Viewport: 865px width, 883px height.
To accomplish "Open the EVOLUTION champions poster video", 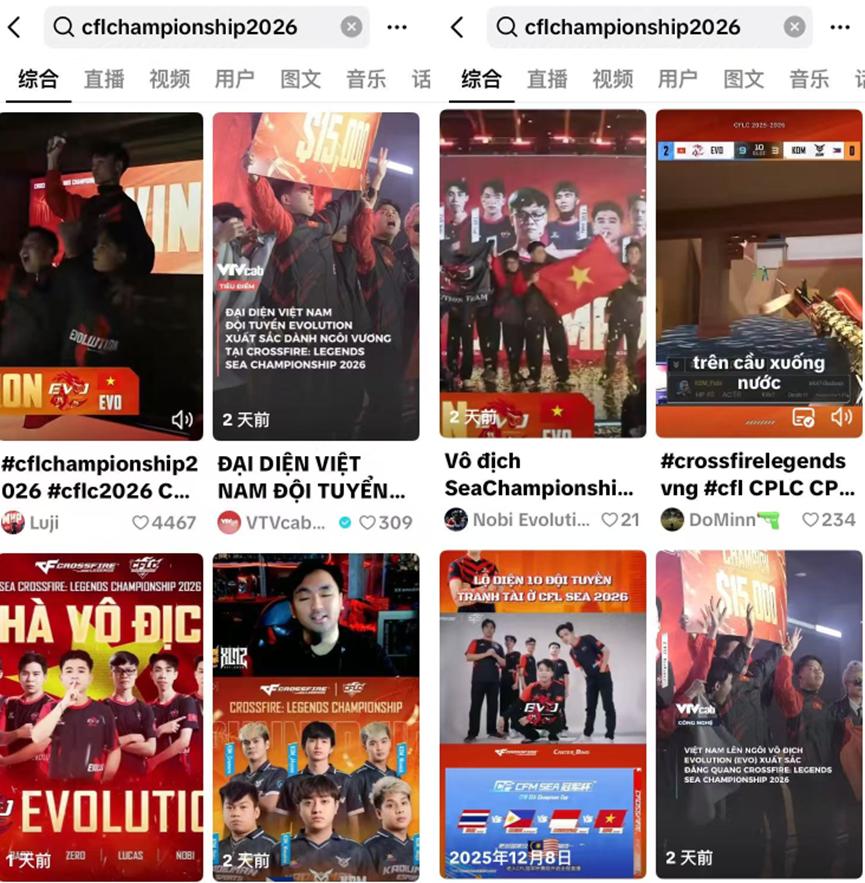I will tap(100, 715).
